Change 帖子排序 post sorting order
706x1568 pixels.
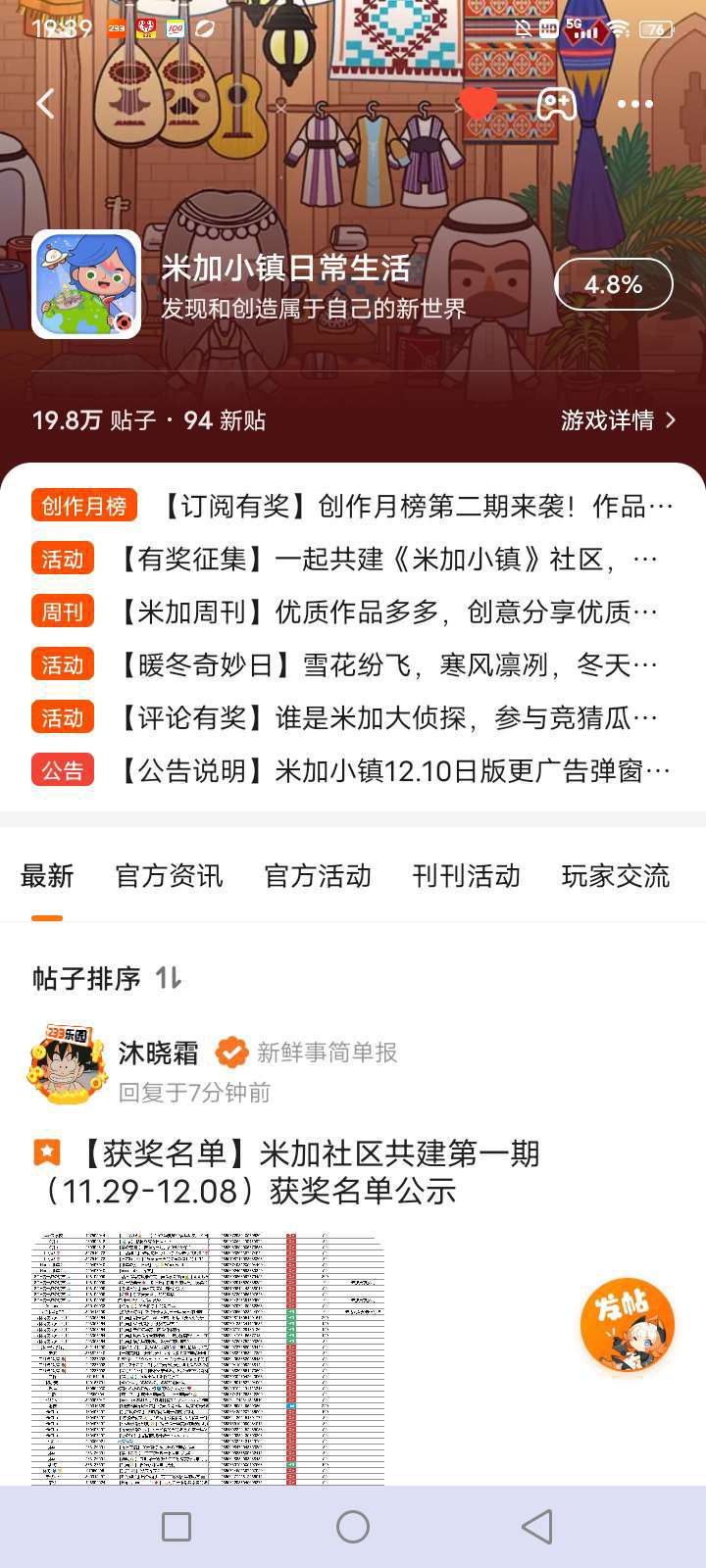click(x=108, y=978)
